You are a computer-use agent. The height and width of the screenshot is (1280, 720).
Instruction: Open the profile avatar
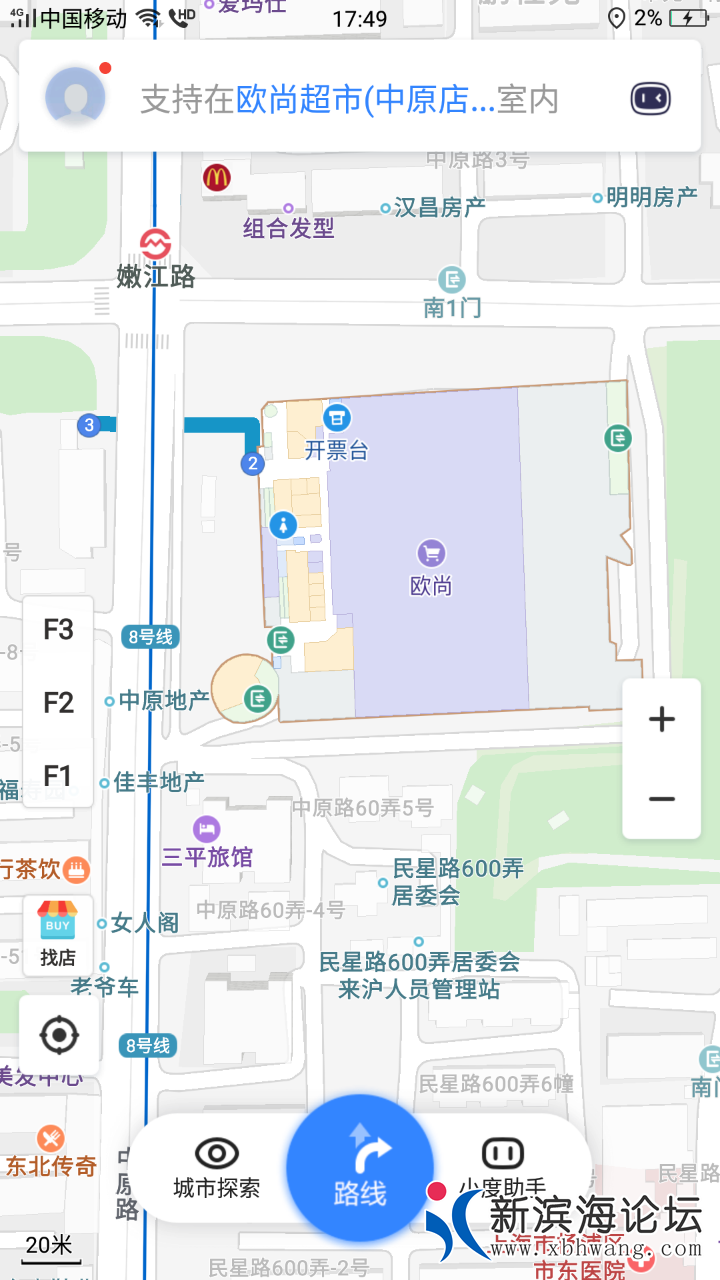75,97
